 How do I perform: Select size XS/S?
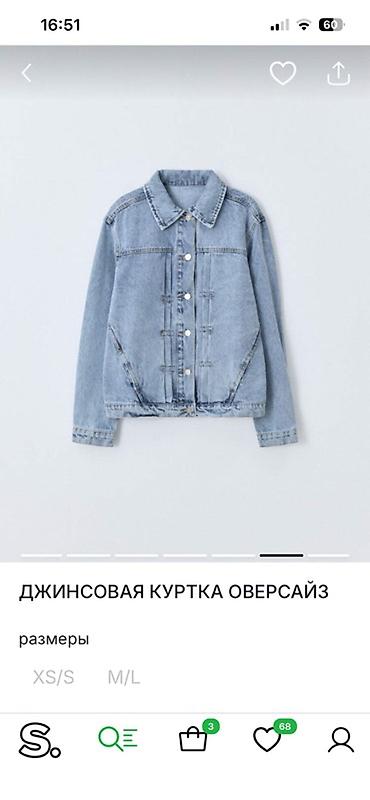click(54, 678)
